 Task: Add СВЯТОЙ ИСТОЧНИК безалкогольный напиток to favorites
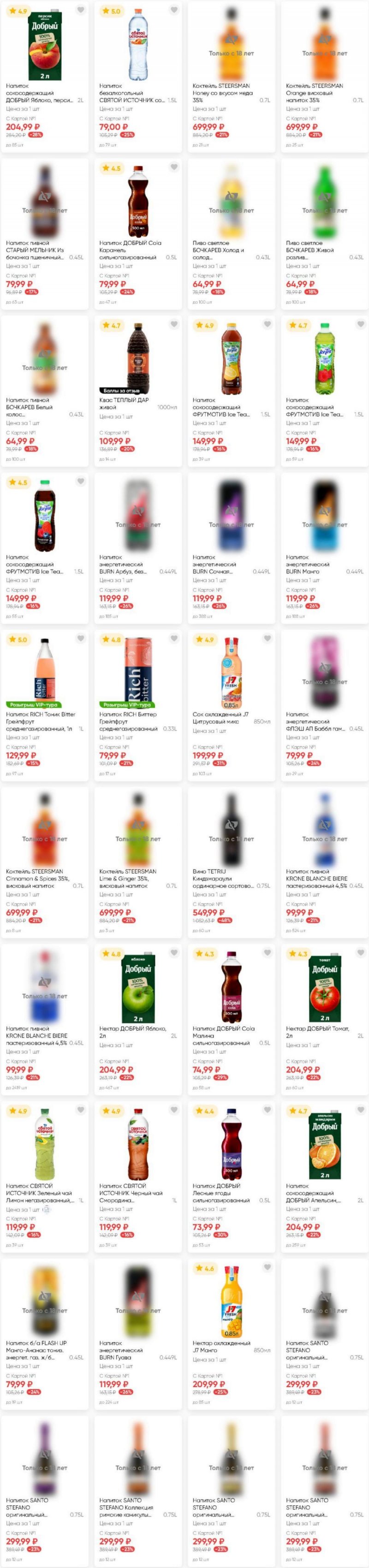tap(173, 10)
